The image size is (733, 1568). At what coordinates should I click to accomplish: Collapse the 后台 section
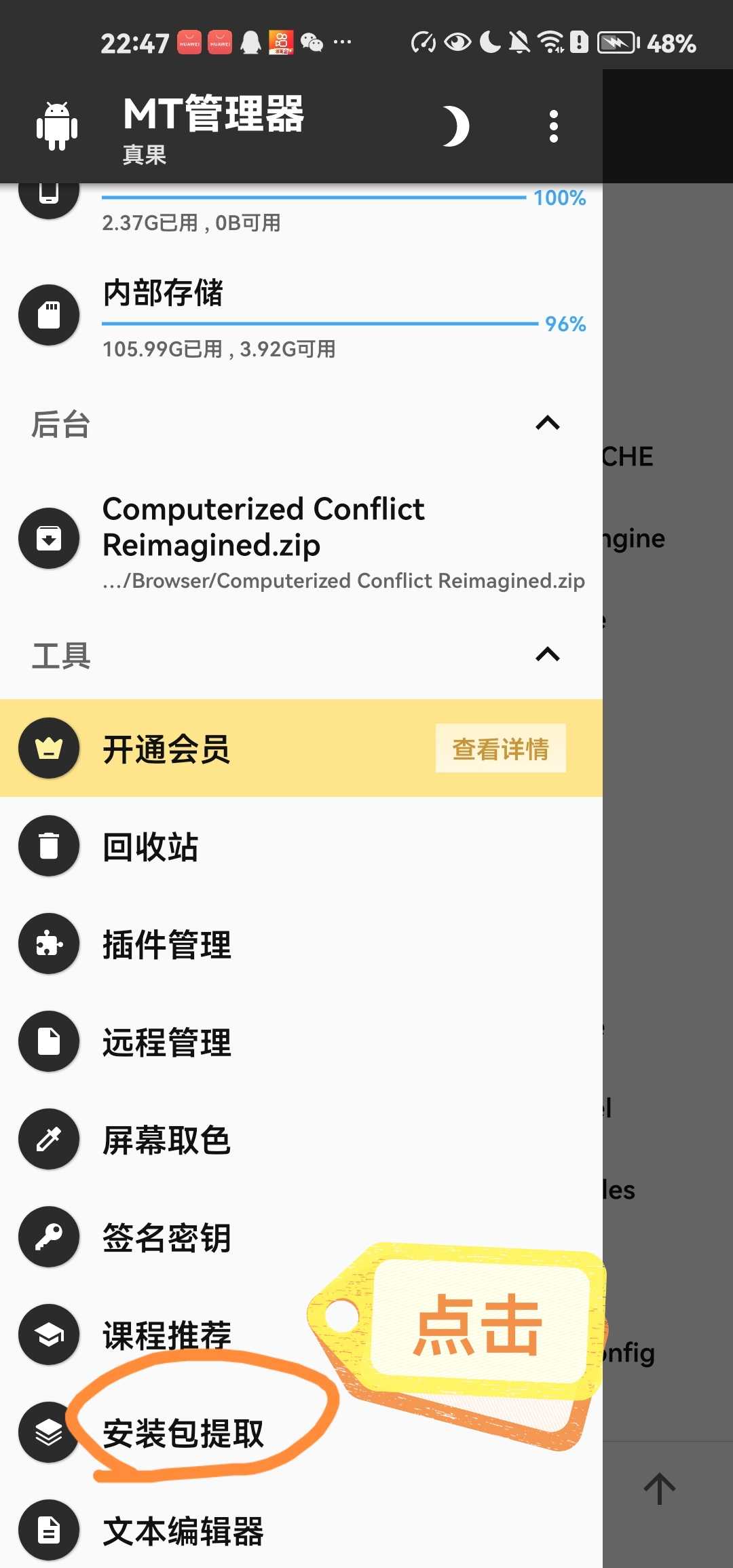[547, 424]
